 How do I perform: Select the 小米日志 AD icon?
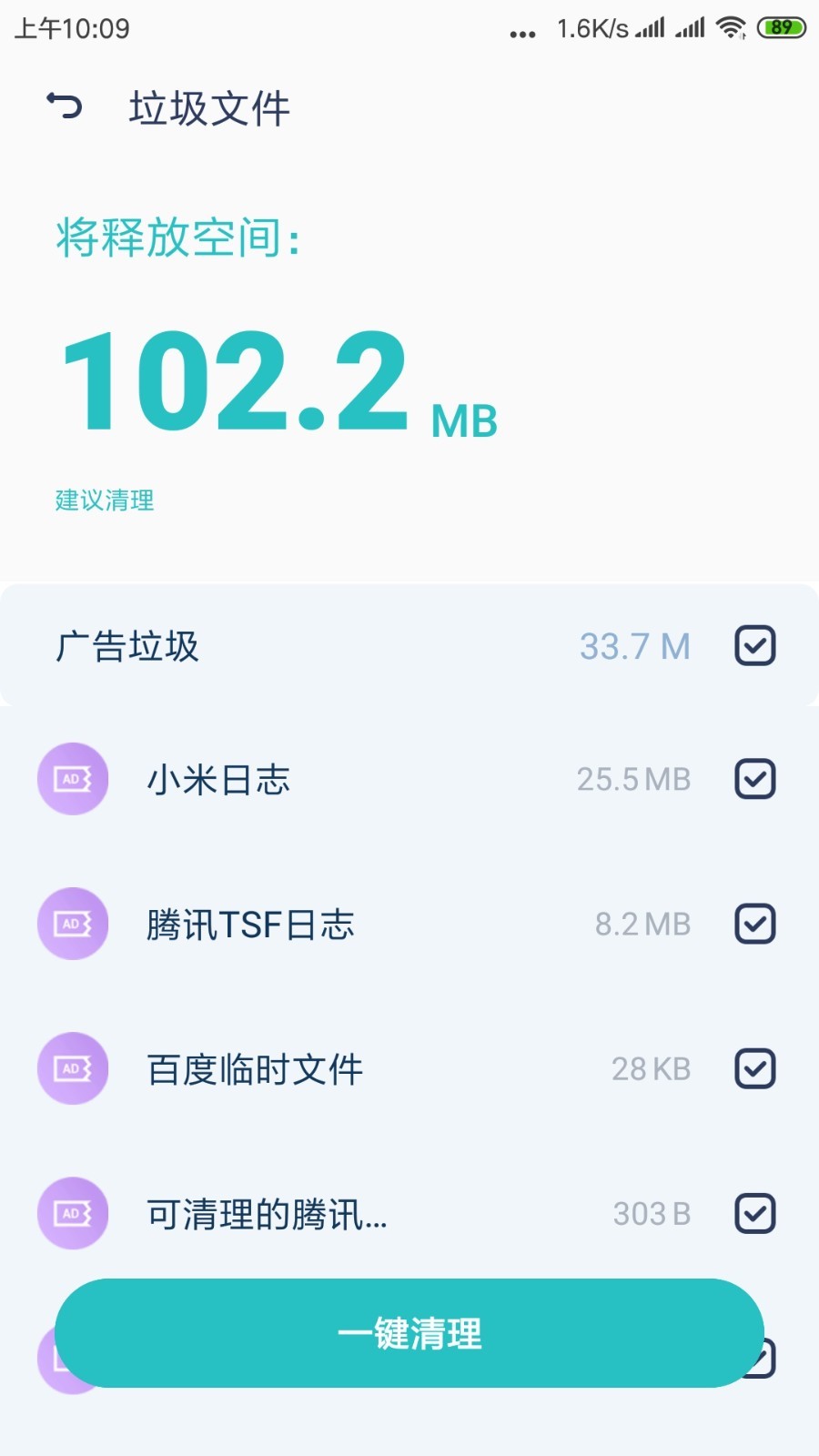[73, 778]
